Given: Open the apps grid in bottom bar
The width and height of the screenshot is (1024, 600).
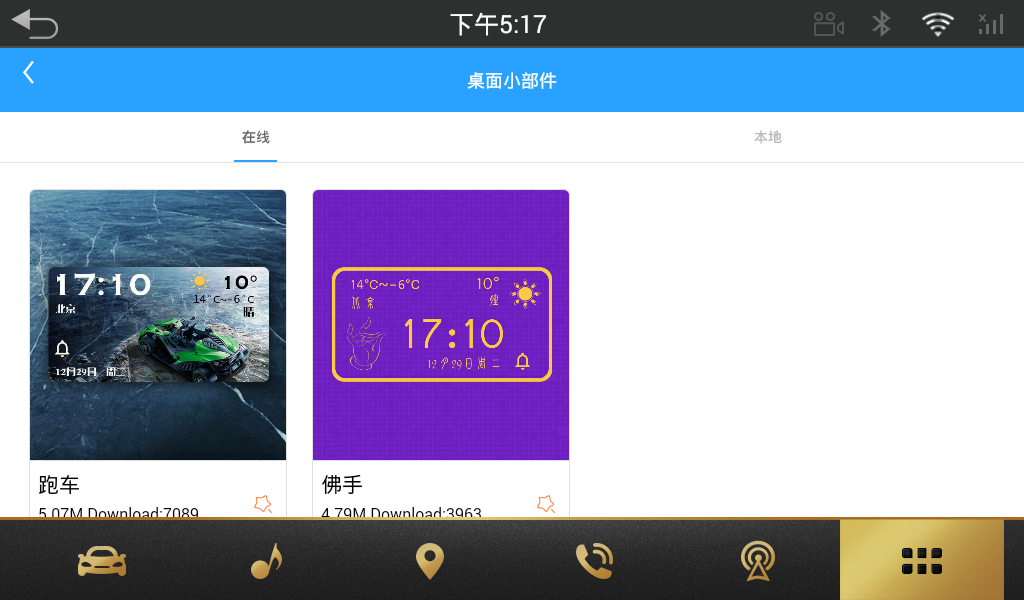Looking at the screenshot, I should pyautogui.click(x=921, y=561).
